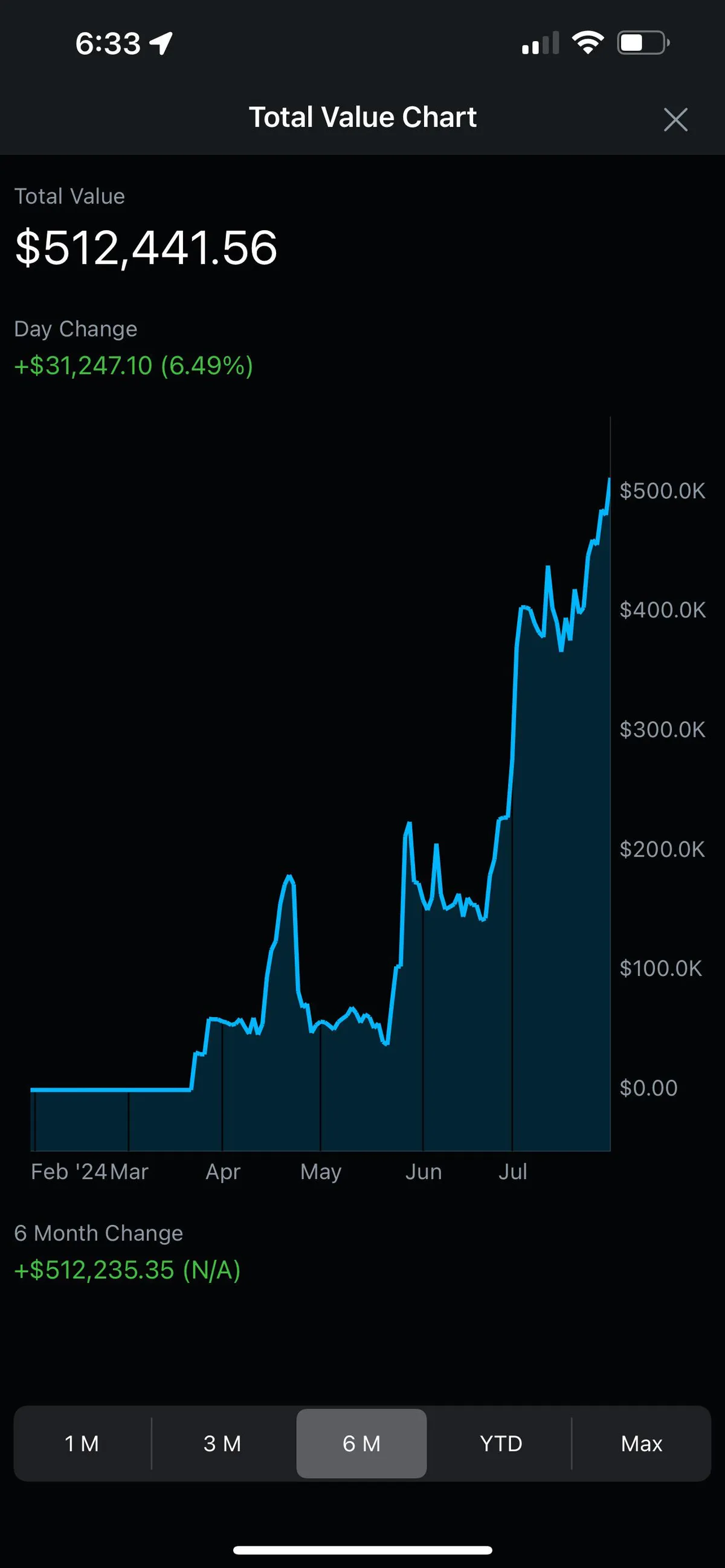Tap the $300.0K axis label

[x=663, y=729]
